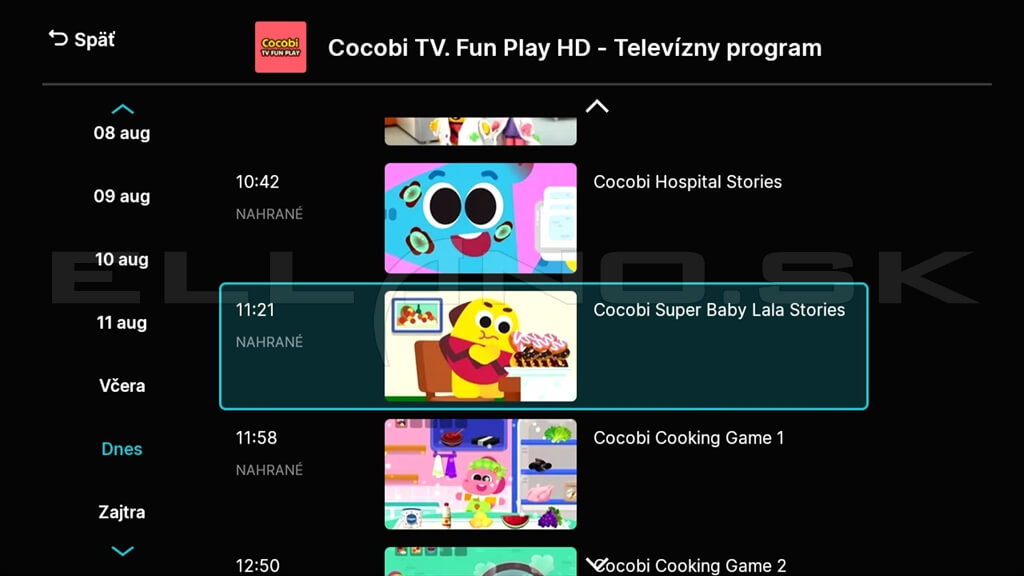The width and height of the screenshot is (1024, 576).
Task: Switch to Včera program
Action: (122, 385)
